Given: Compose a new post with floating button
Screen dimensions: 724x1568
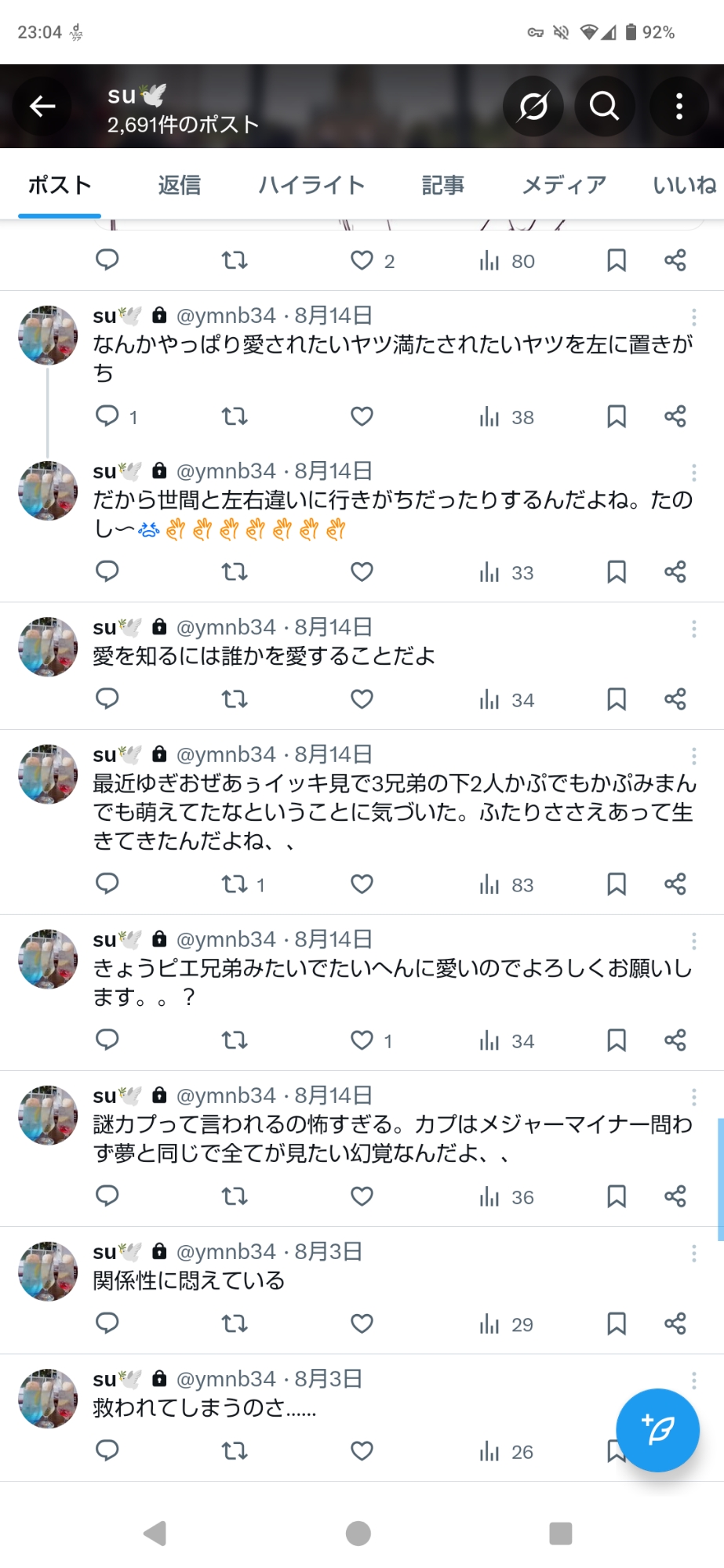Looking at the screenshot, I should click(657, 1430).
